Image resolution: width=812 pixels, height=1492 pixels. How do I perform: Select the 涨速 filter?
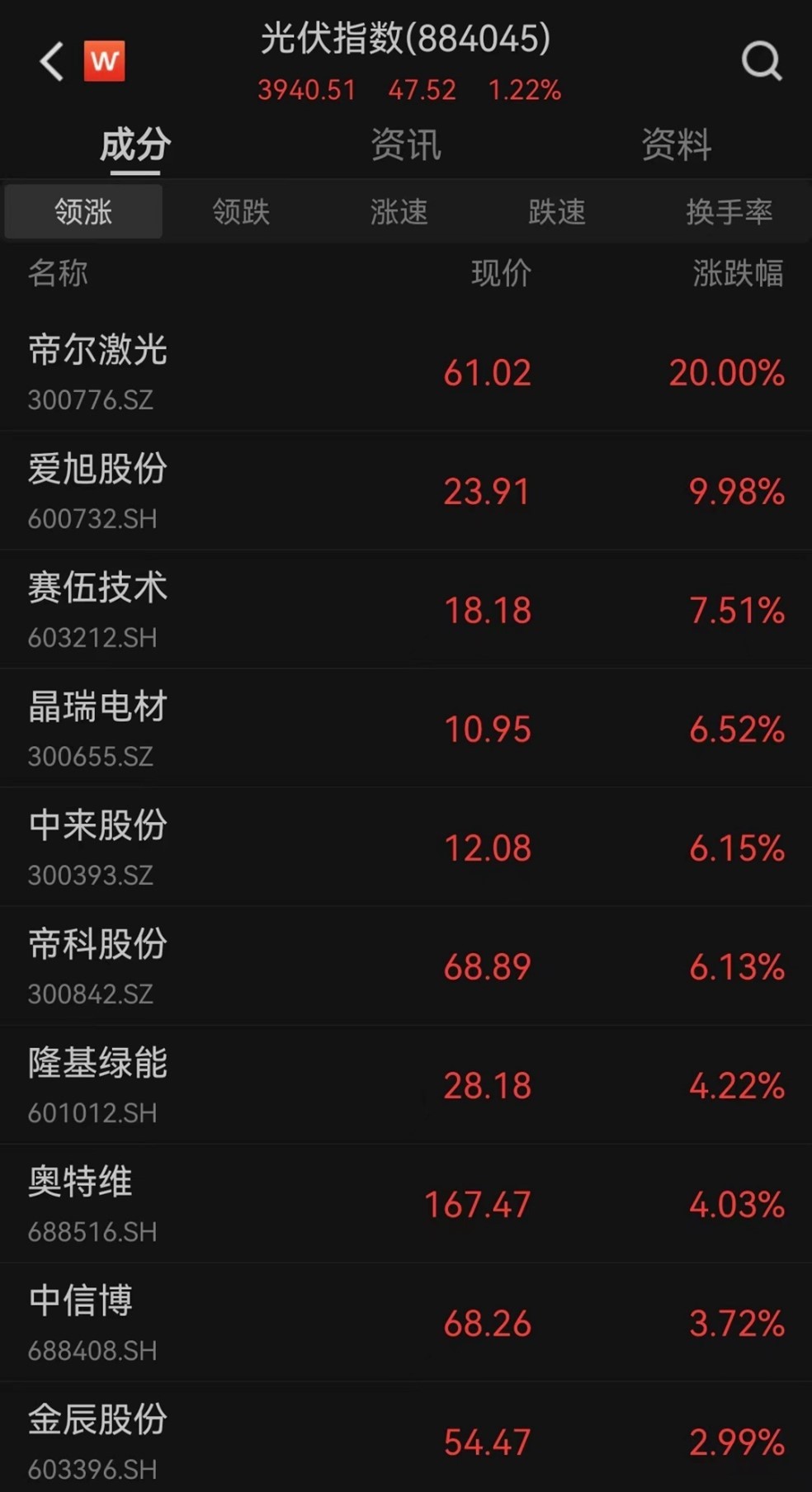point(399,212)
